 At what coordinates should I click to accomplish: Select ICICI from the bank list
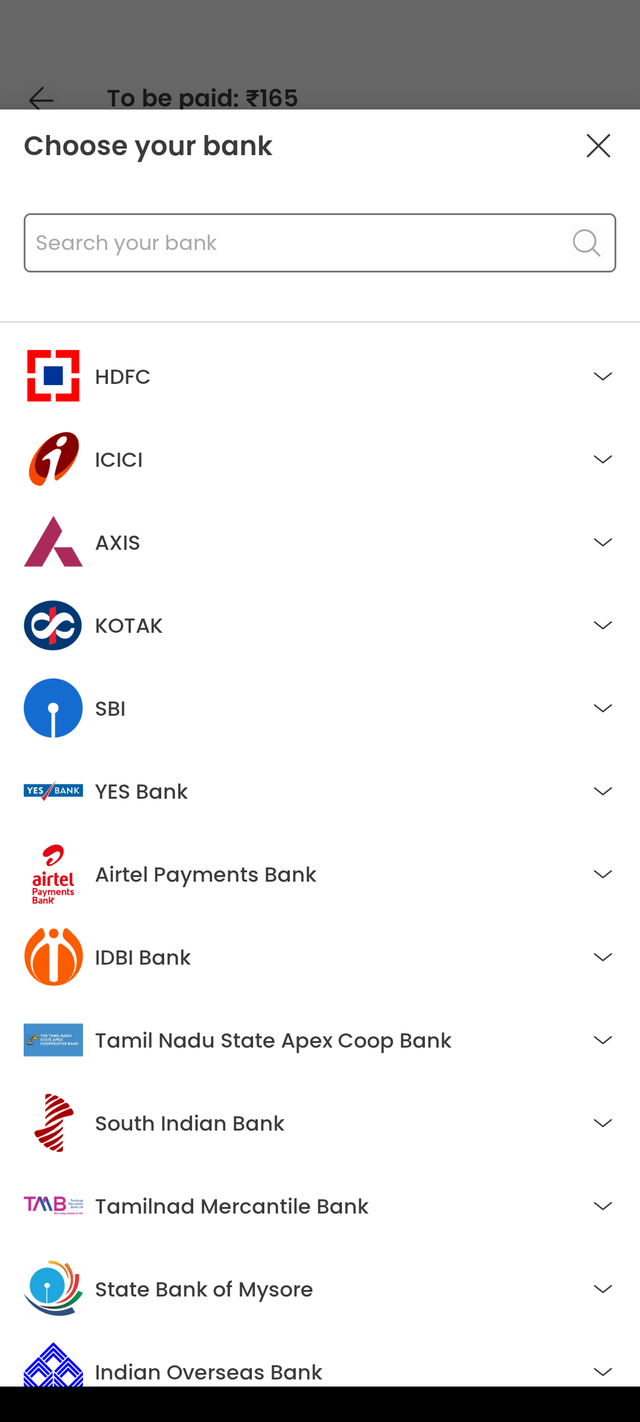[x=119, y=460]
